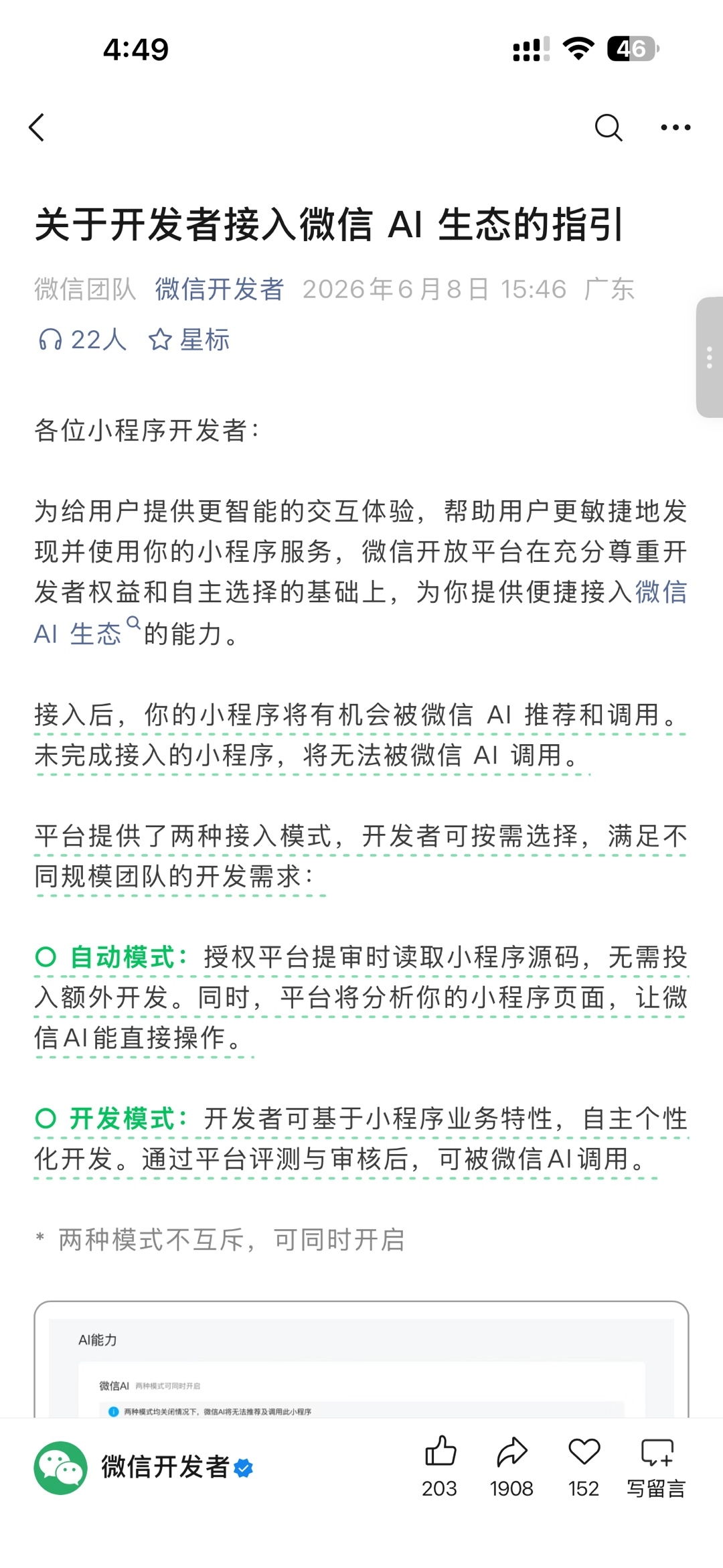Star this account with 星标
Screen dimensions: 723x1568
click(189, 340)
